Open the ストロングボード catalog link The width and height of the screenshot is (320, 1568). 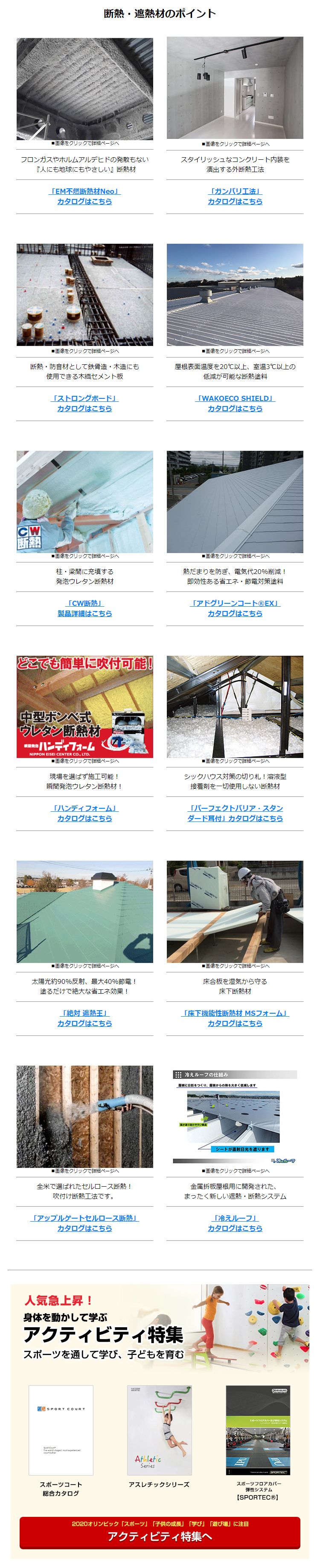84,403
